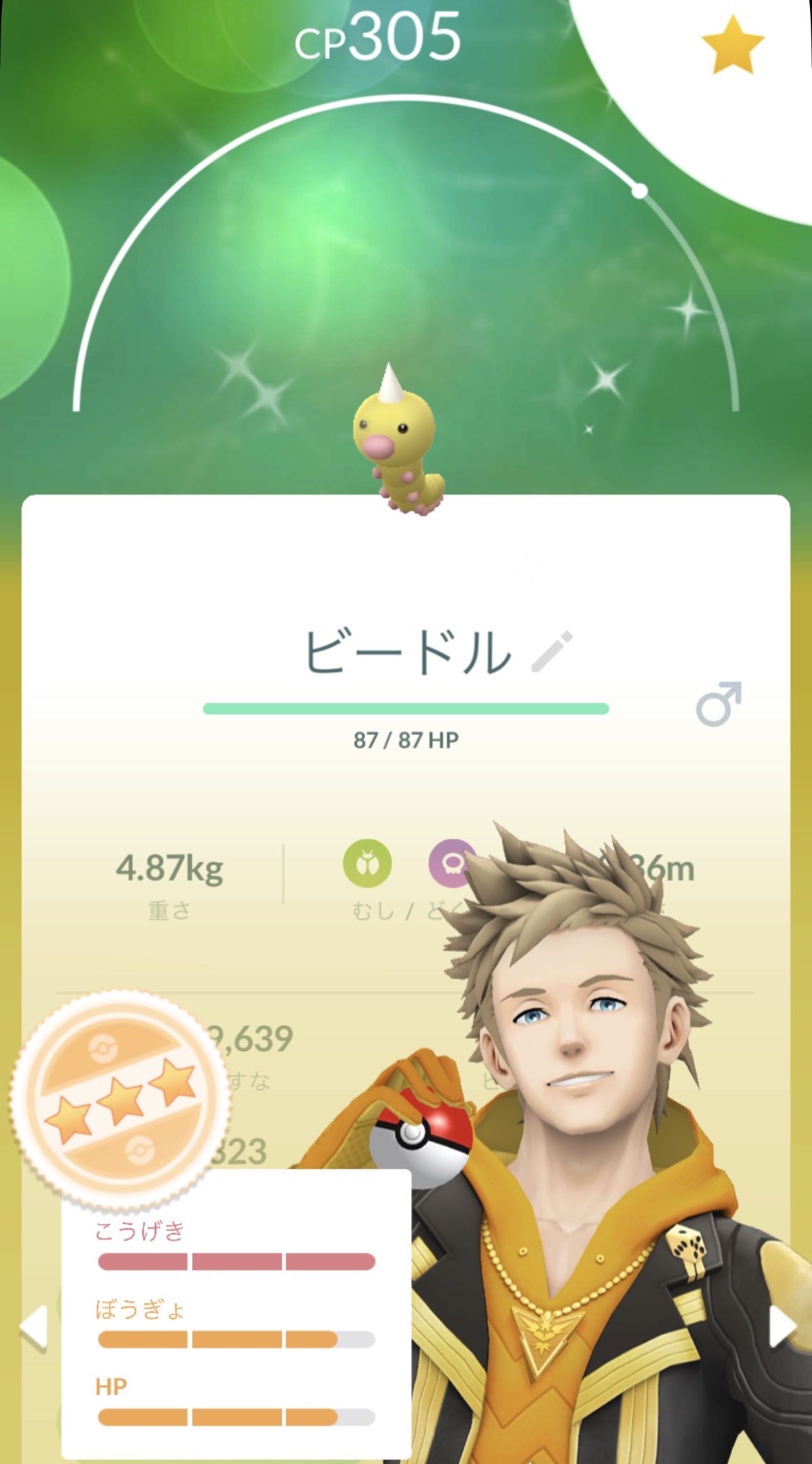Toggle the favorite star
This screenshot has width=812, height=1464.
(x=732, y=45)
